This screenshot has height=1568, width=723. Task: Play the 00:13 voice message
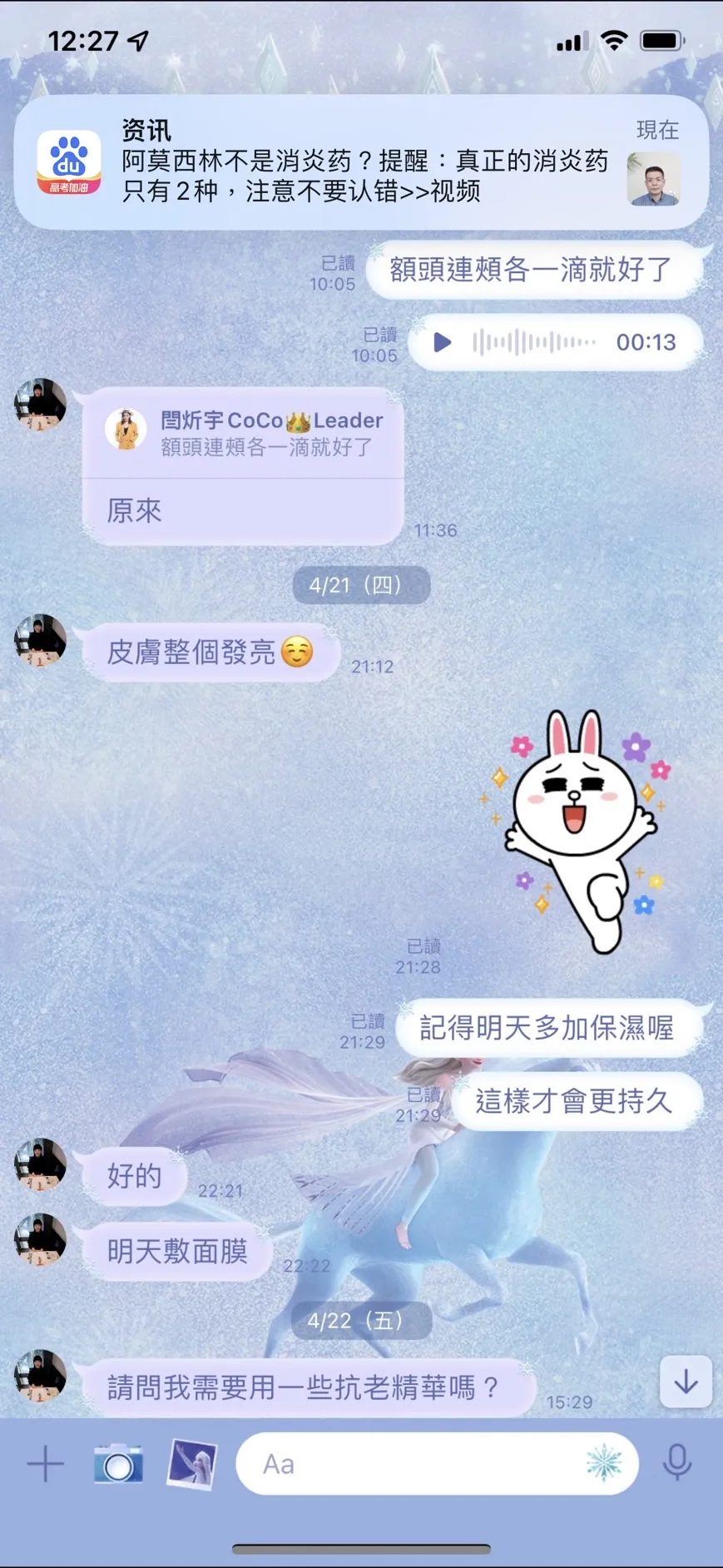pyautogui.click(x=443, y=342)
